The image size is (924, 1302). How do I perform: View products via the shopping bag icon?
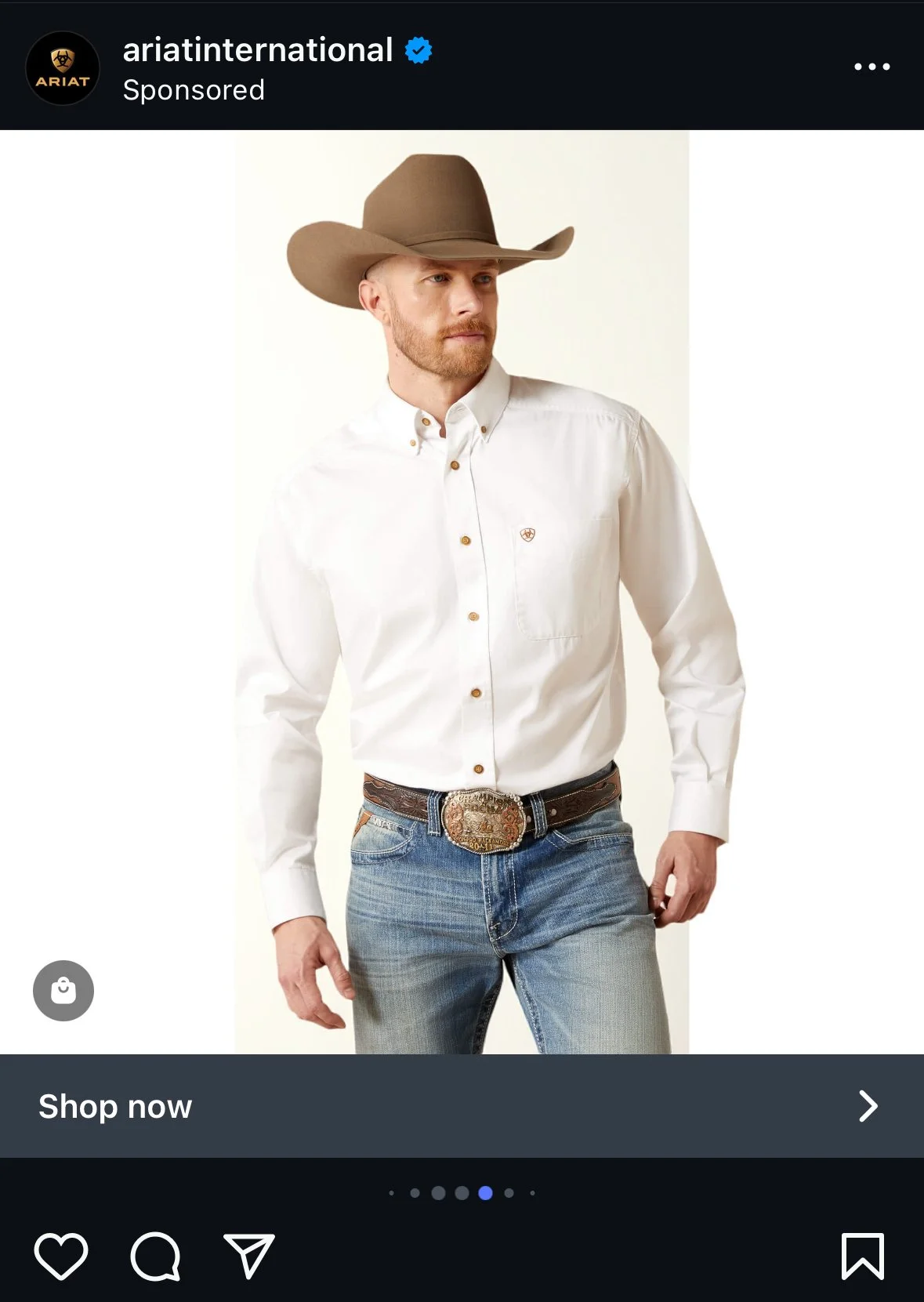pyautogui.click(x=63, y=990)
